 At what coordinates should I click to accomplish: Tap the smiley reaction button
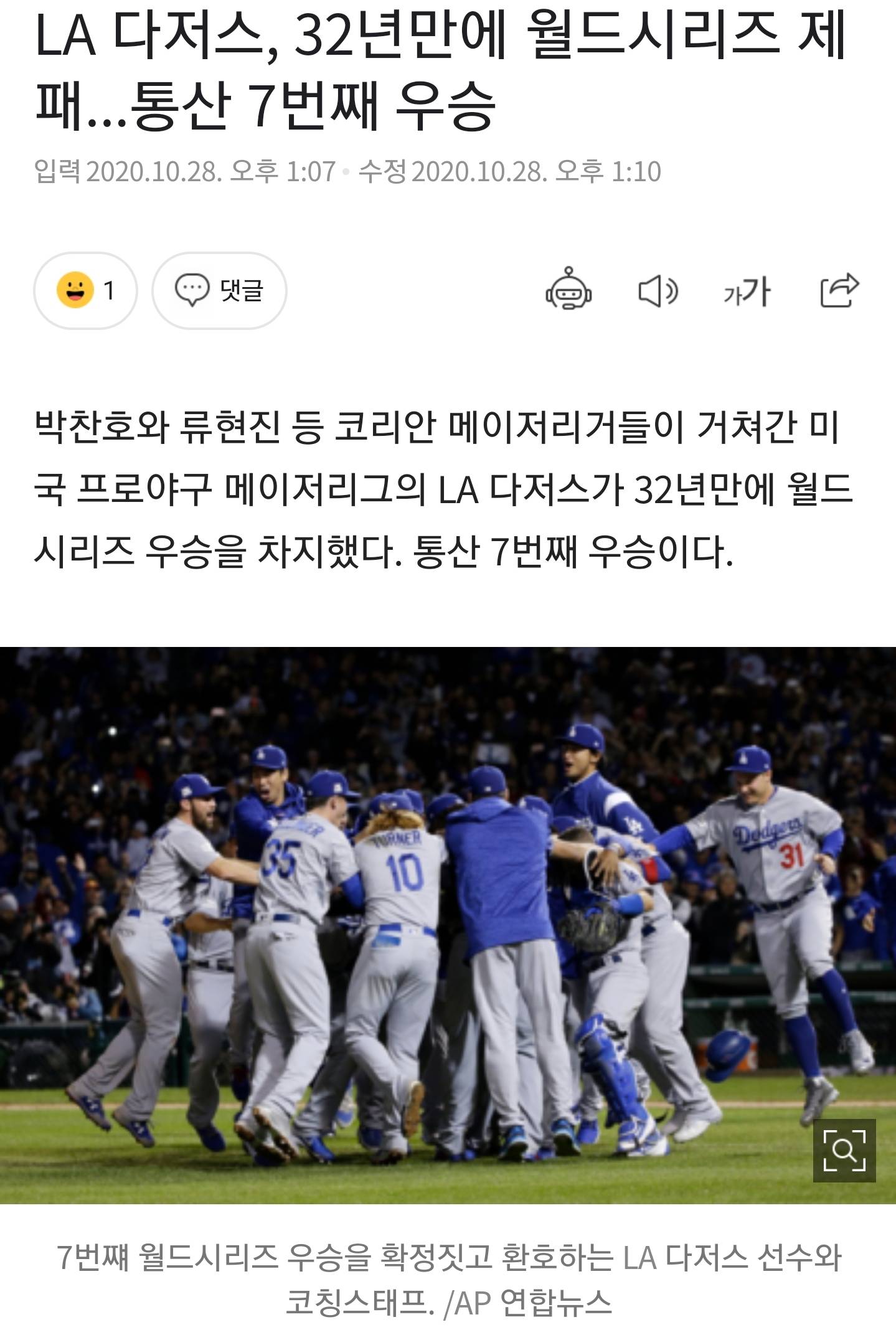(85, 291)
